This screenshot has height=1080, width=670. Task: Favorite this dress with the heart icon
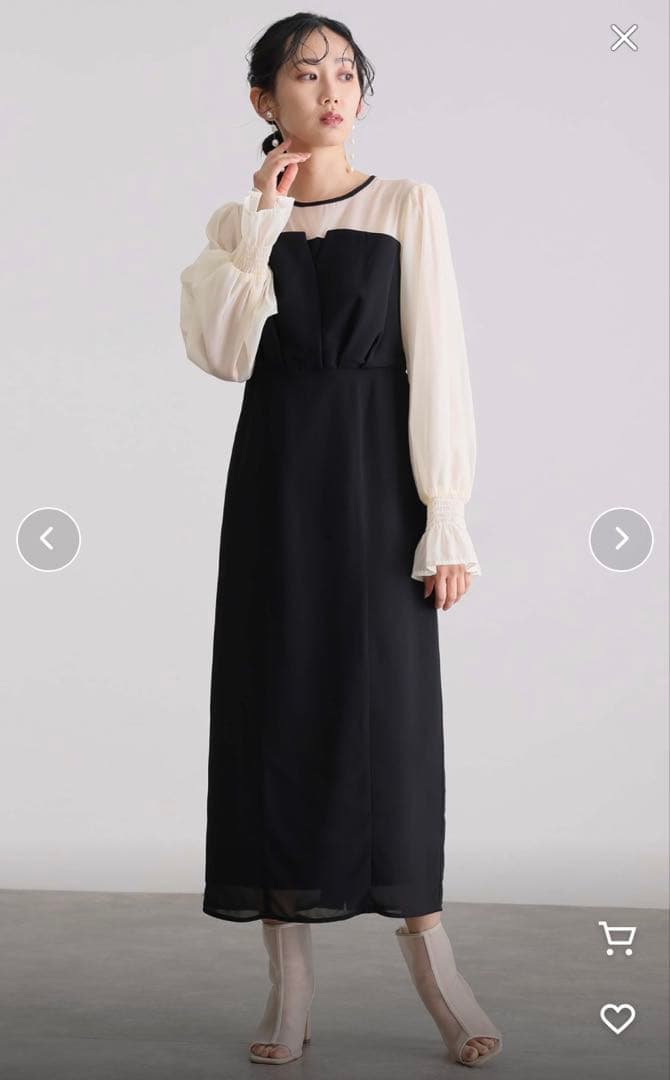pyautogui.click(x=617, y=1018)
